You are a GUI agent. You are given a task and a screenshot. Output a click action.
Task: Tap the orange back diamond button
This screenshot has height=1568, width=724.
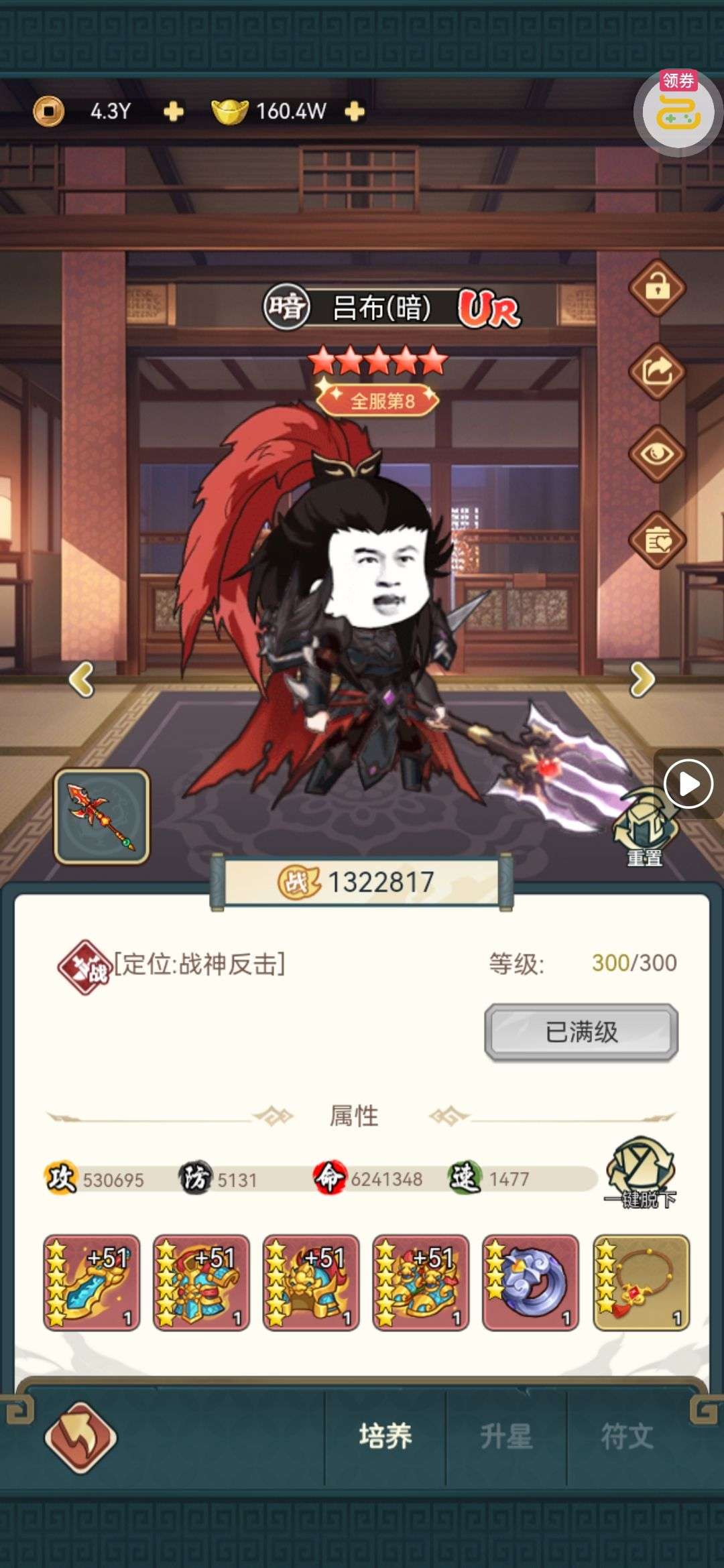pyautogui.click(x=80, y=1437)
